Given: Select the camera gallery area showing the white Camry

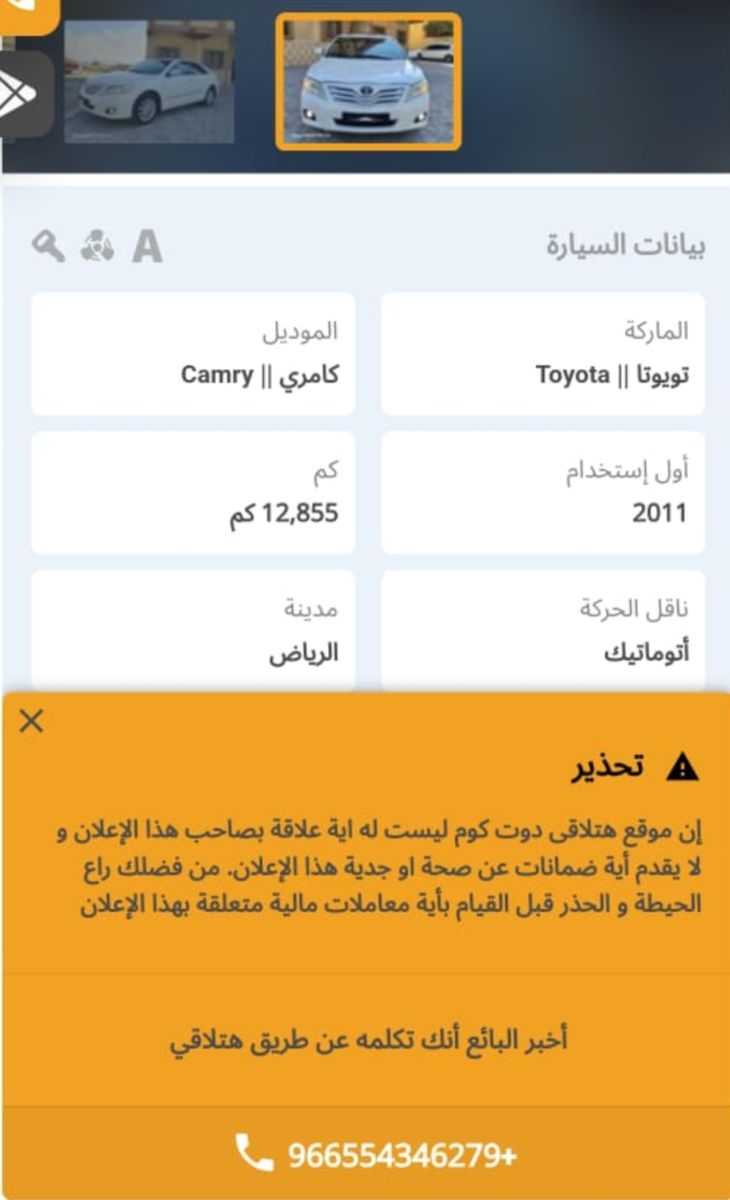Looking at the screenshot, I should coord(365,85).
